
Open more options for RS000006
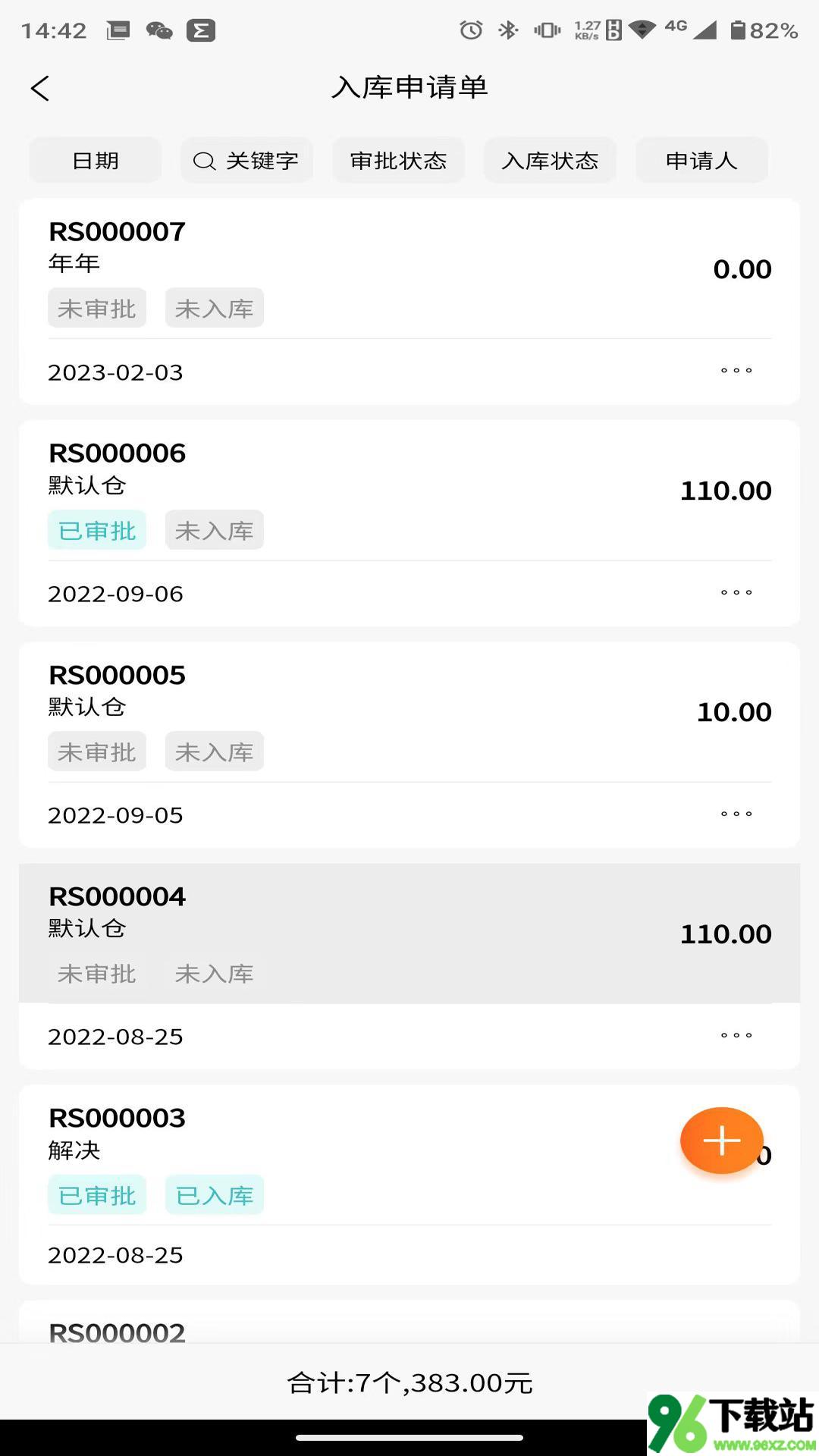[736, 592]
